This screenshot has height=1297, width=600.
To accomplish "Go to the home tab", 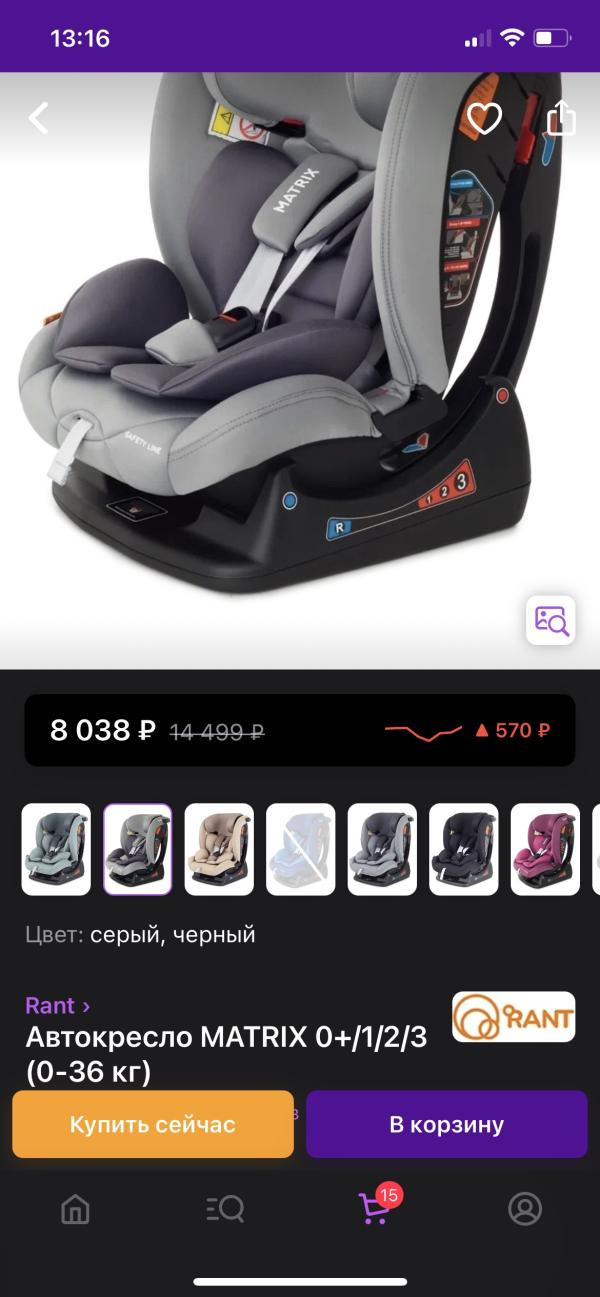I will (x=75, y=1209).
